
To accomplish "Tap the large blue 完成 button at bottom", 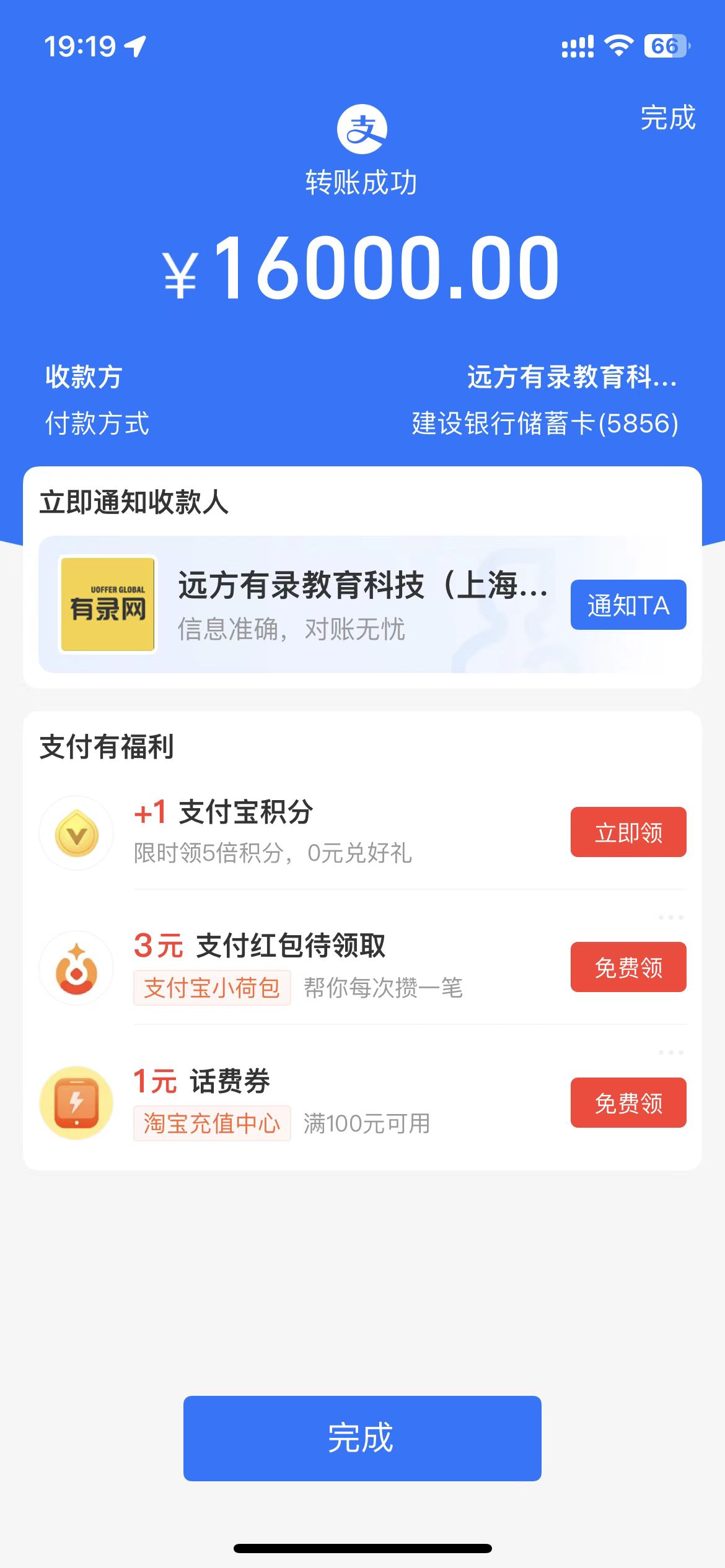I will [x=362, y=1438].
